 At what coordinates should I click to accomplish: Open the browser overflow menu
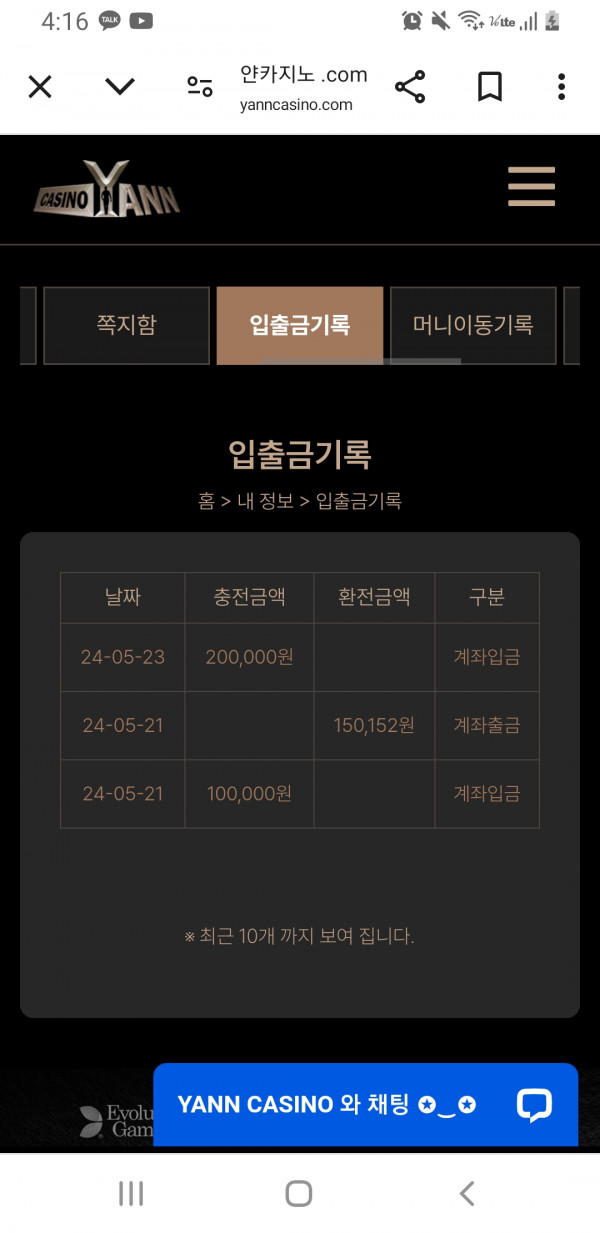pos(561,87)
